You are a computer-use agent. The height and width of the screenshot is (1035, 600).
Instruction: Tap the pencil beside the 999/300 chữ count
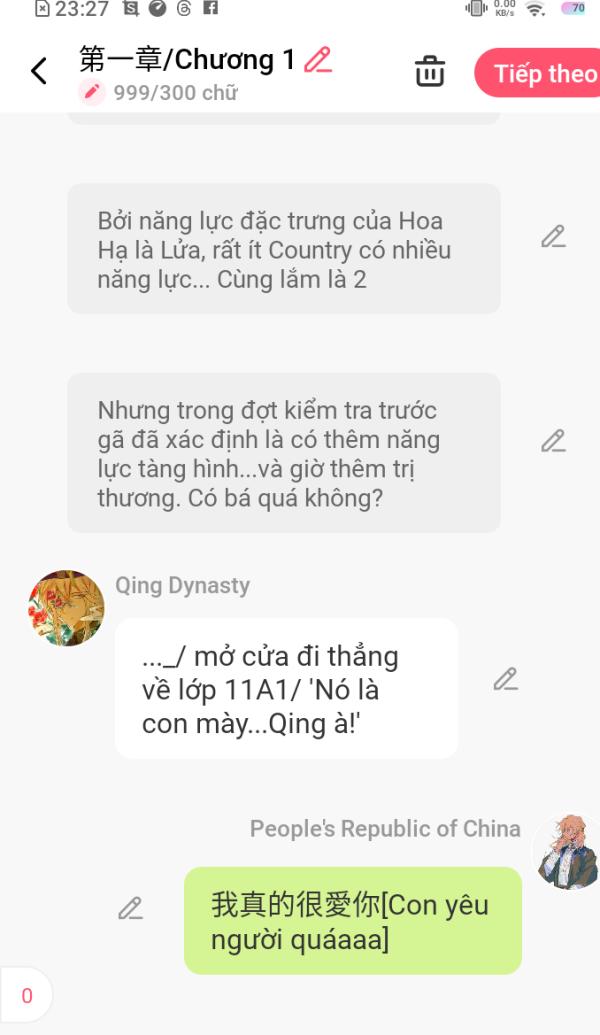pos(92,92)
